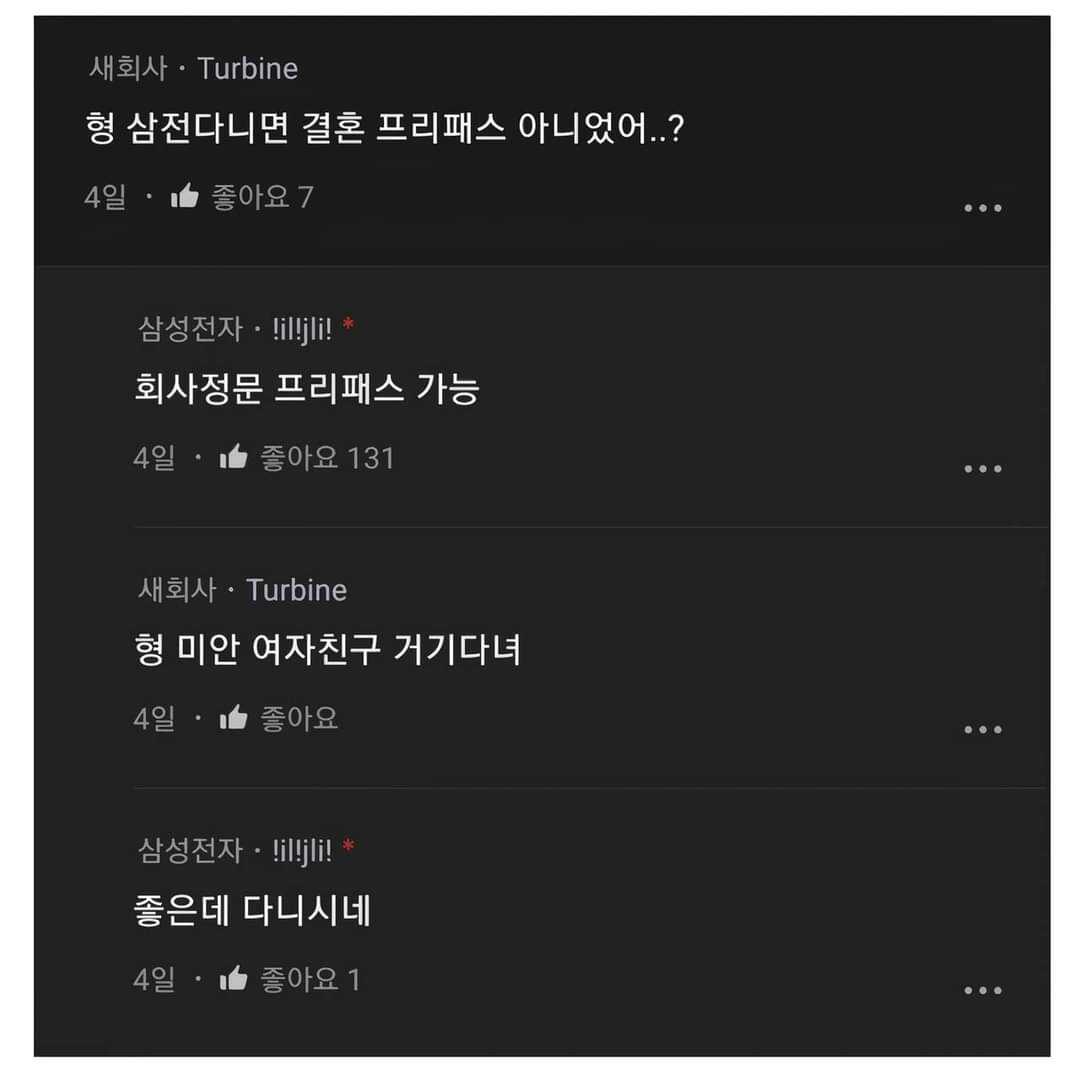Viewport: 1080px width, 1069px height.
Task: Tap the three-dot menu on '형 미안 여자친구 거기다녀'
Action: (x=982, y=730)
